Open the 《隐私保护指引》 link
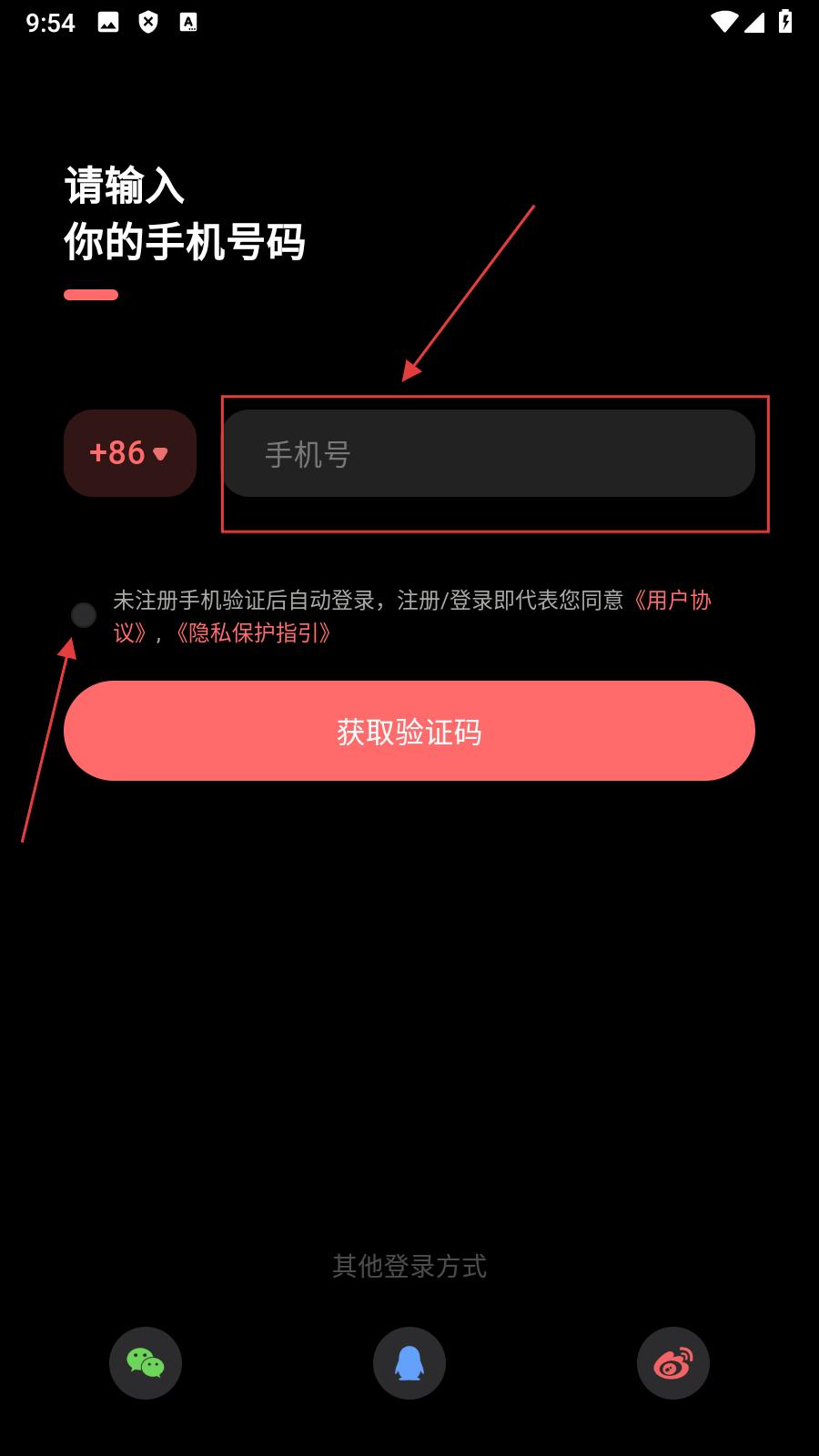 click(x=253, y=632)
